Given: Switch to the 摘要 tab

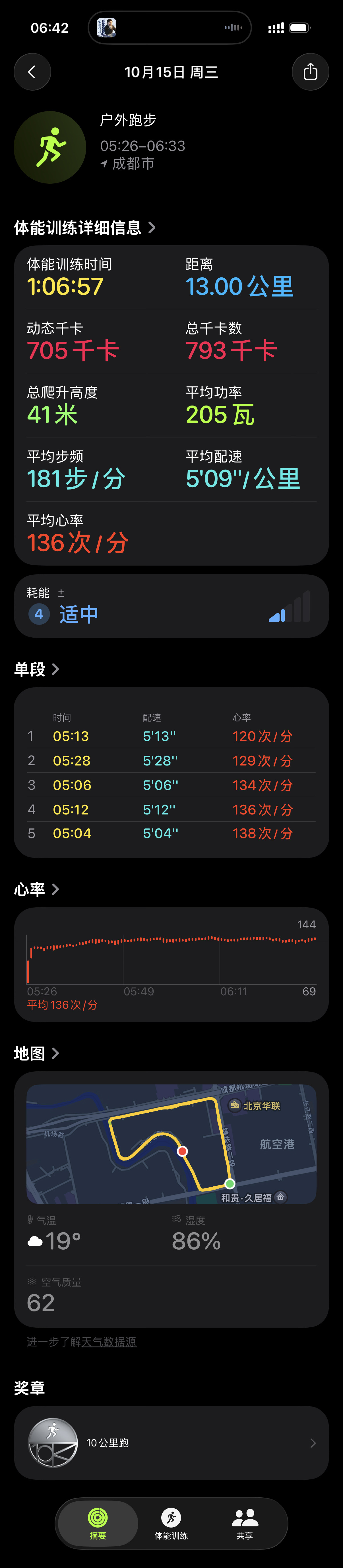Looking at the screenshot, I should [98, 1522].
